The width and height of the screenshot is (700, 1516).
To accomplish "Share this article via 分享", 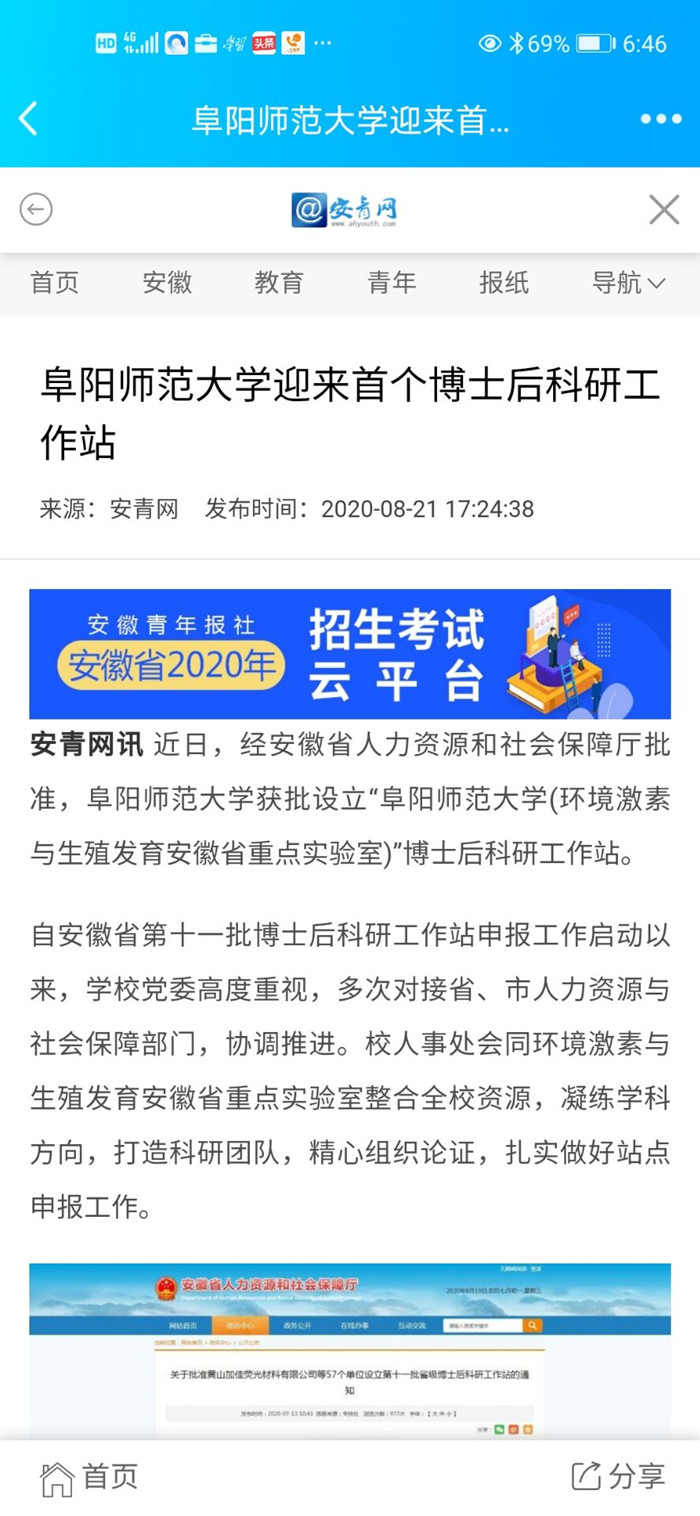I will (617, 1477).
